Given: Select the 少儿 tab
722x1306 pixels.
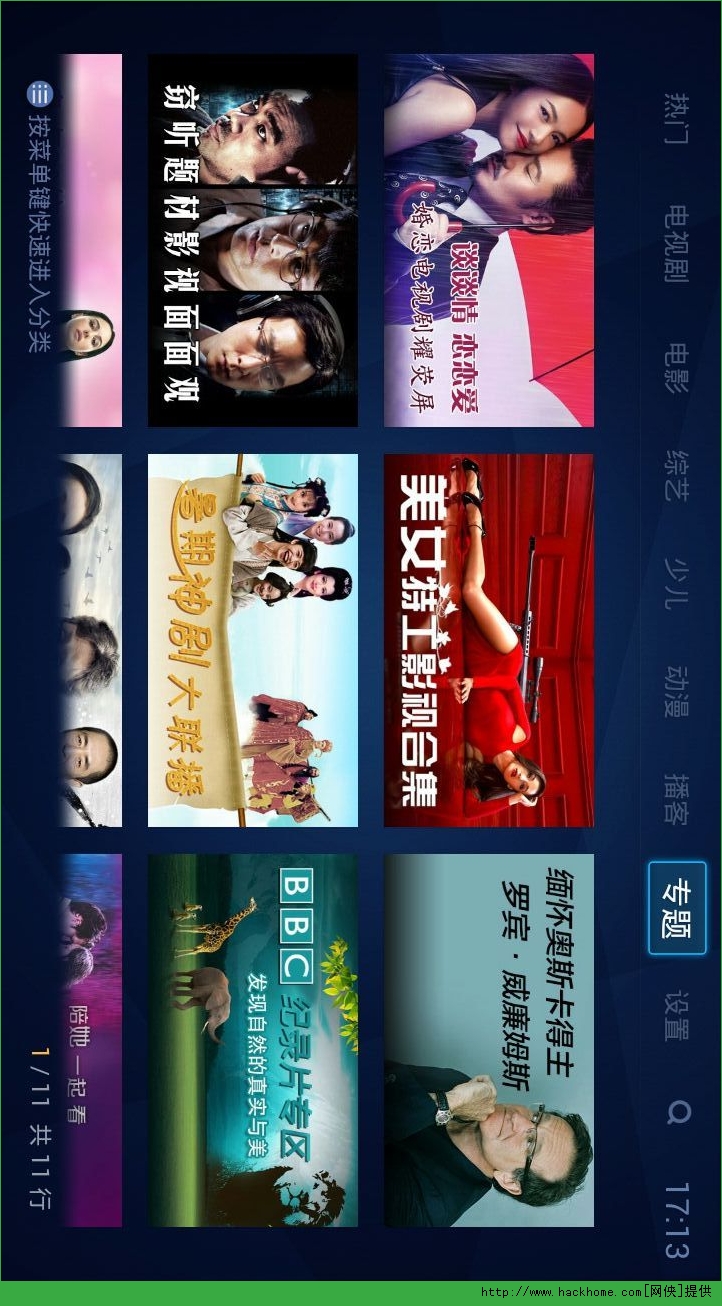Looking at the screenshot, I should pyautogui.click(x=677, y=584).
